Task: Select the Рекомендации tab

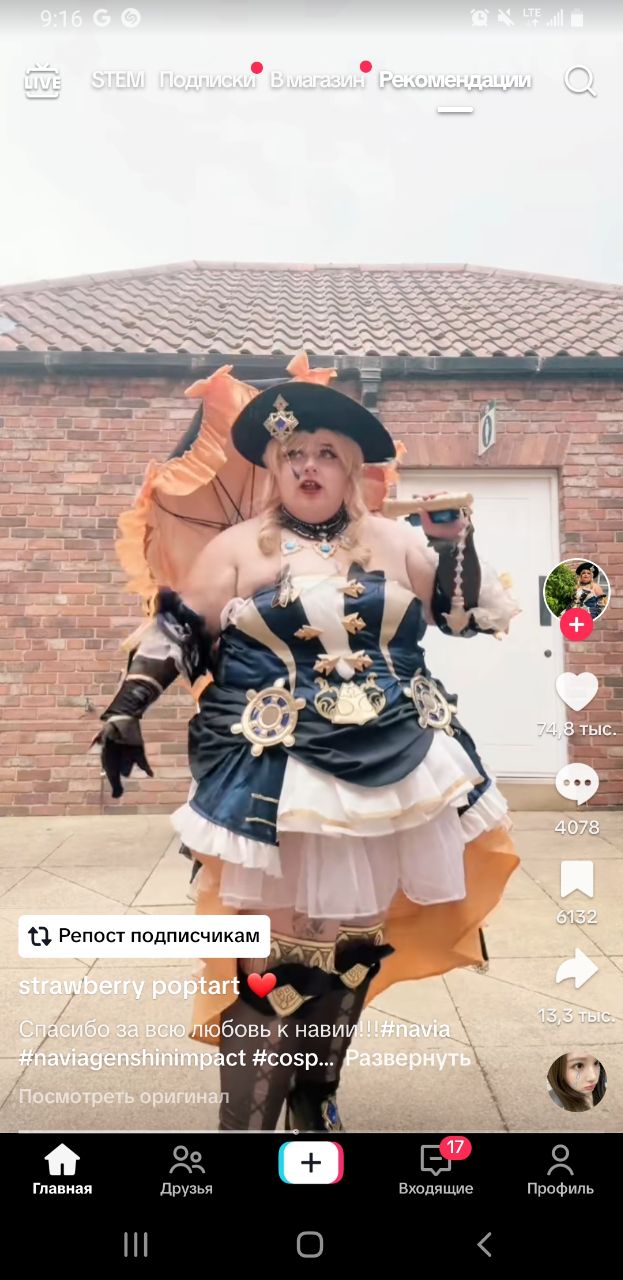Action: (455, 80)
